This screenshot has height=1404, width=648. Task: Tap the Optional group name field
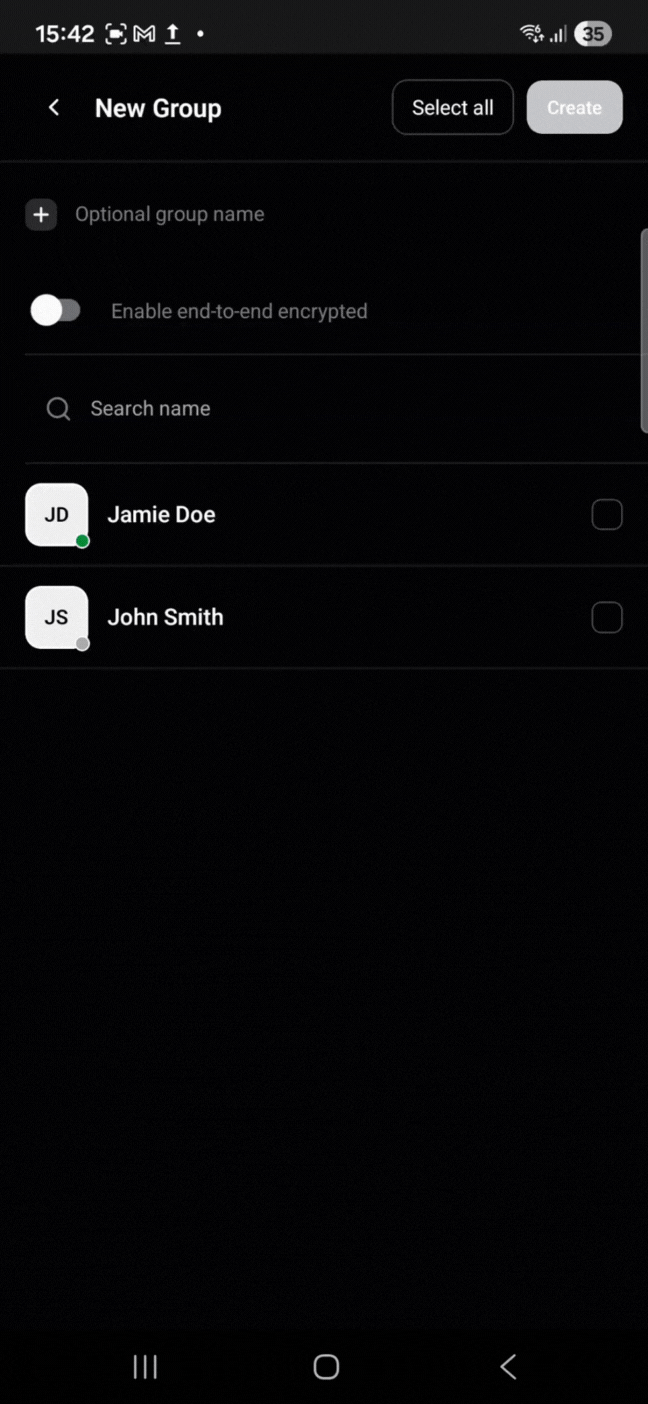point(170,214)
